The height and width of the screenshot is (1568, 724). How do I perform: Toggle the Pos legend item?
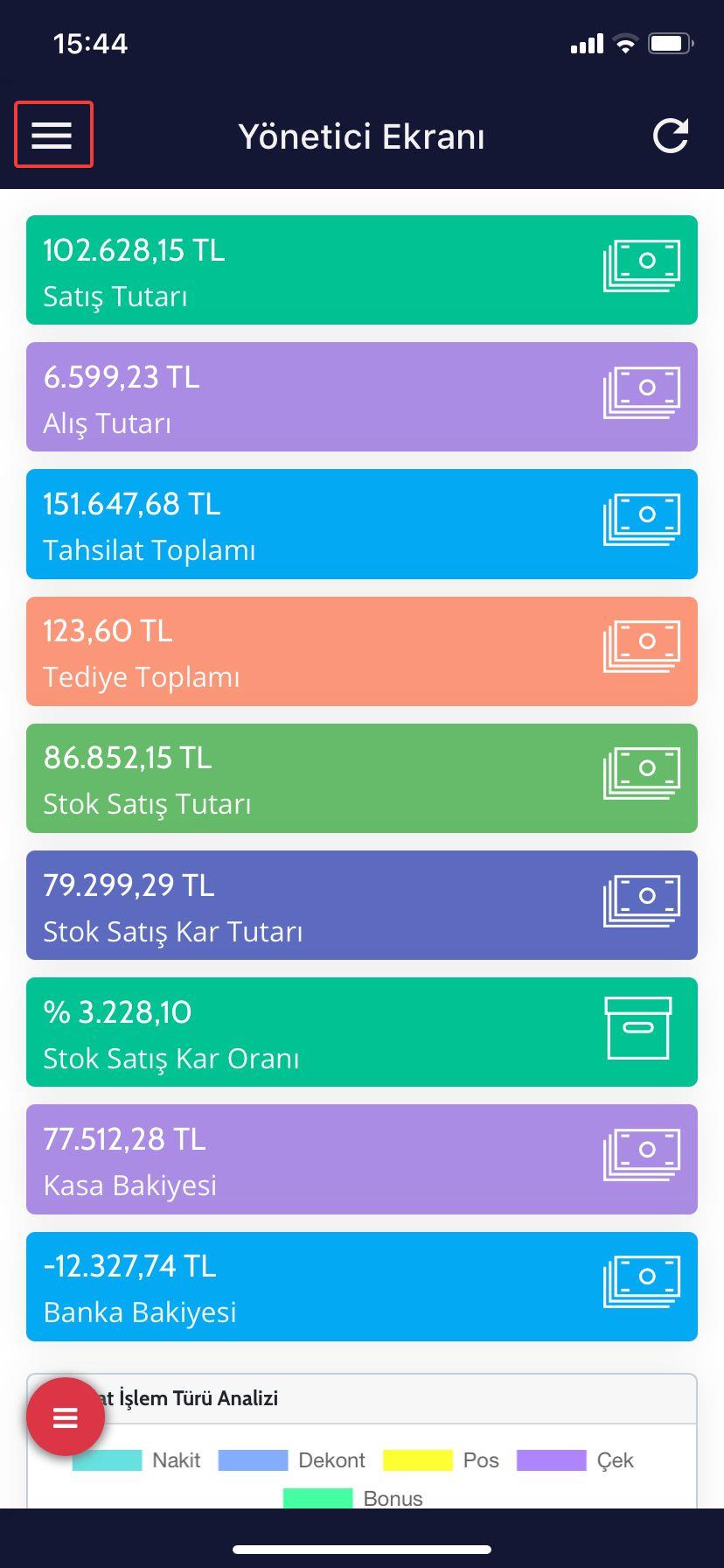coord(441,1460)
